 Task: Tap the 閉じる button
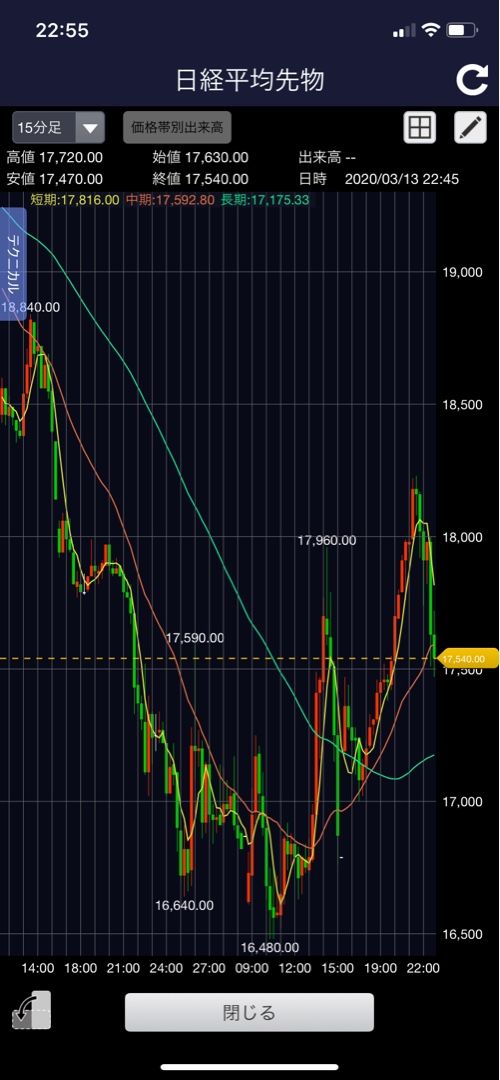[249, 1012]
